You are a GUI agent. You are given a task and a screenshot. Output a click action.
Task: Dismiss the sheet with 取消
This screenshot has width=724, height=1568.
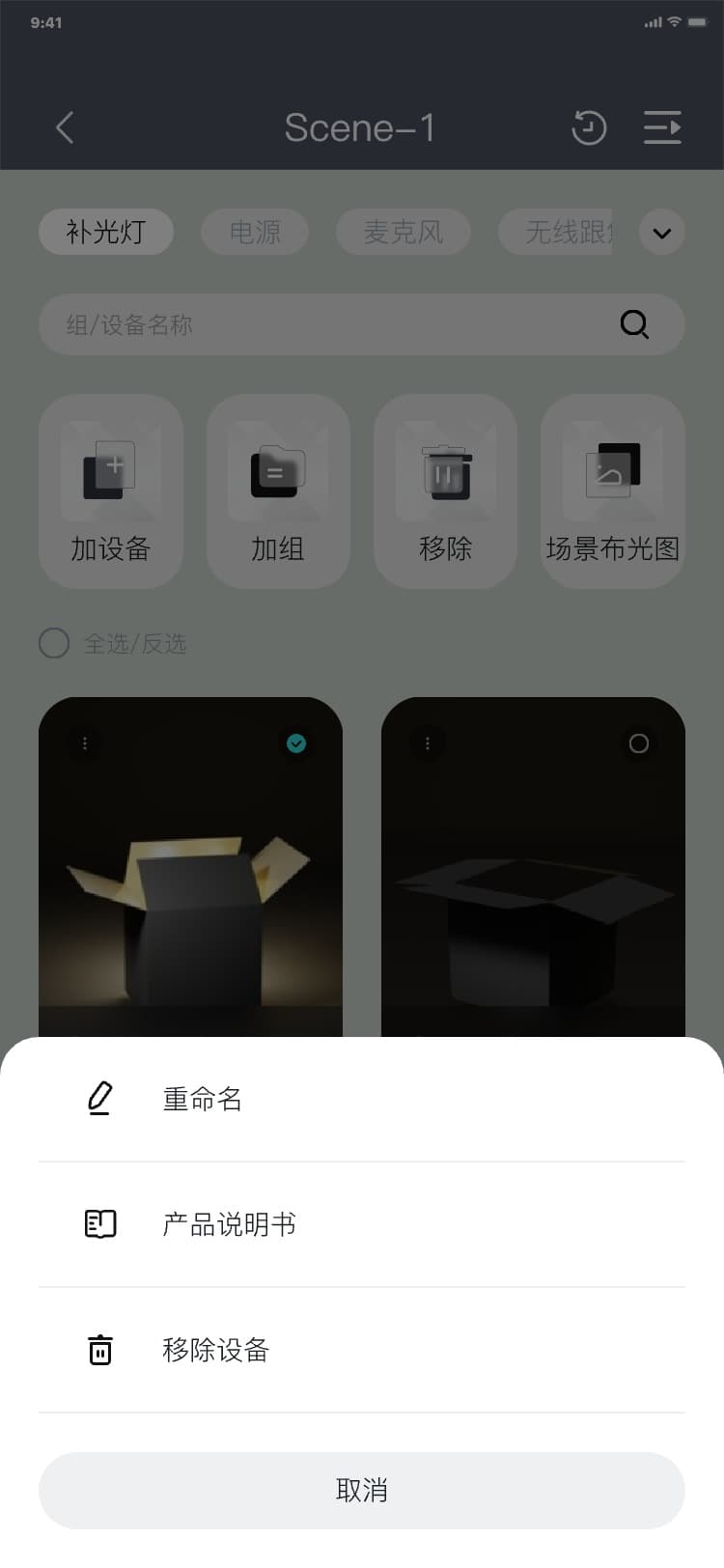[x=362, y=1490]
